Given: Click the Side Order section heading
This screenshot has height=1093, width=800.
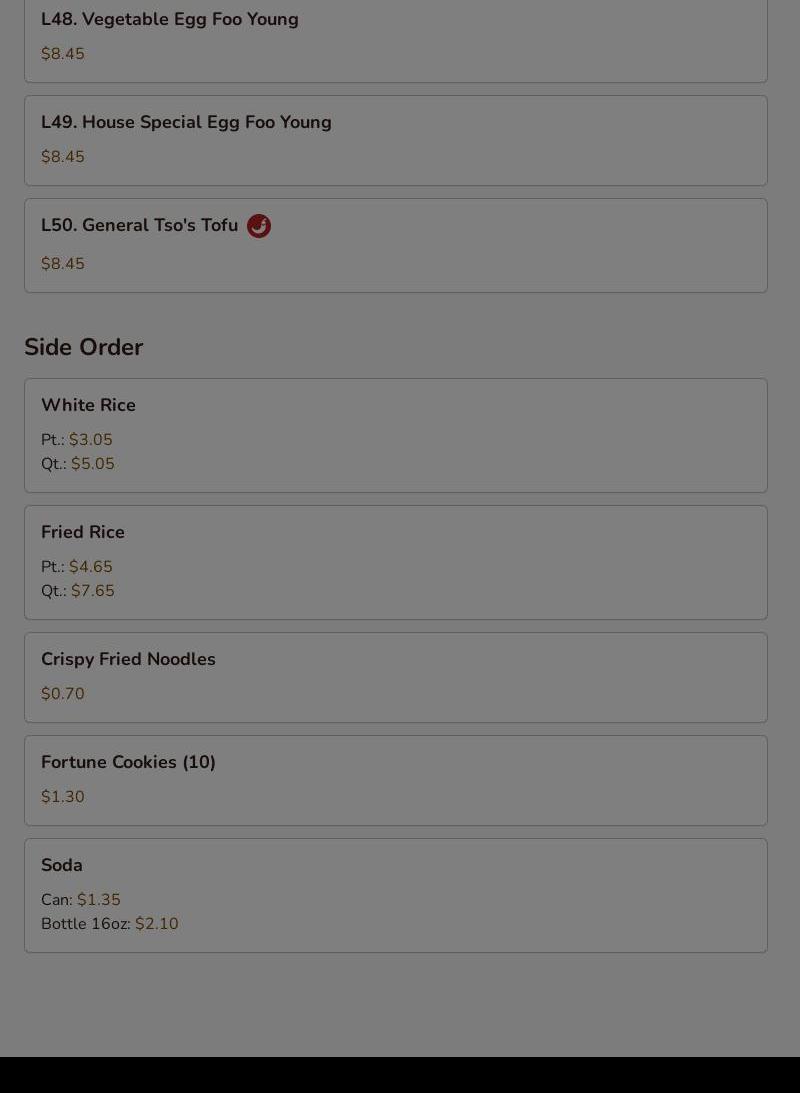Looking at the screenshot, I should [x=83, y=347].
